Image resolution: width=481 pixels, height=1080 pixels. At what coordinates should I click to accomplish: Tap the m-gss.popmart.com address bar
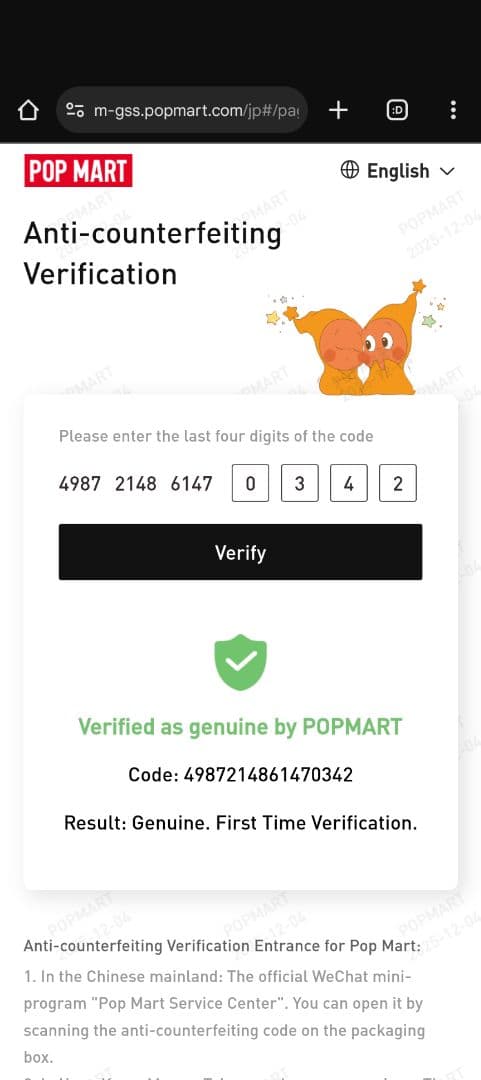click(x=182, y=110)
